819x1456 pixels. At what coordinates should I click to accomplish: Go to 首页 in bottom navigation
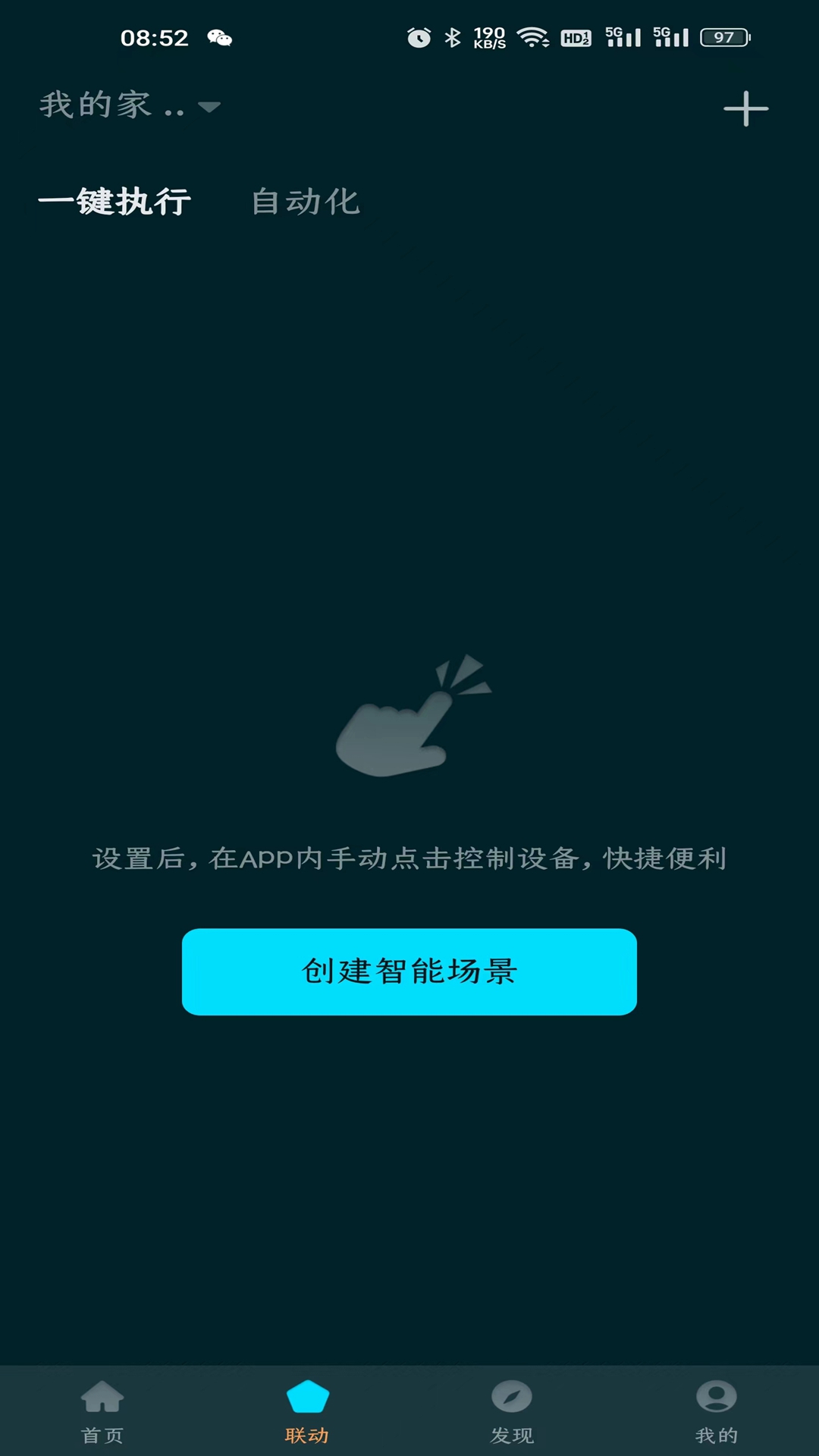point(102,1412)
